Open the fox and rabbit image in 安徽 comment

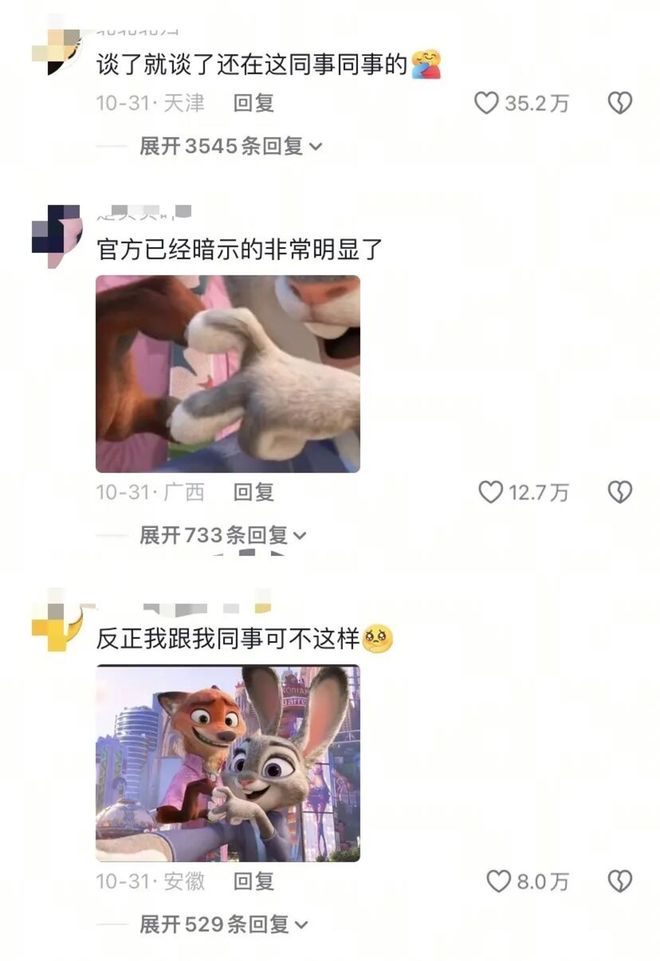click(227, 763)
